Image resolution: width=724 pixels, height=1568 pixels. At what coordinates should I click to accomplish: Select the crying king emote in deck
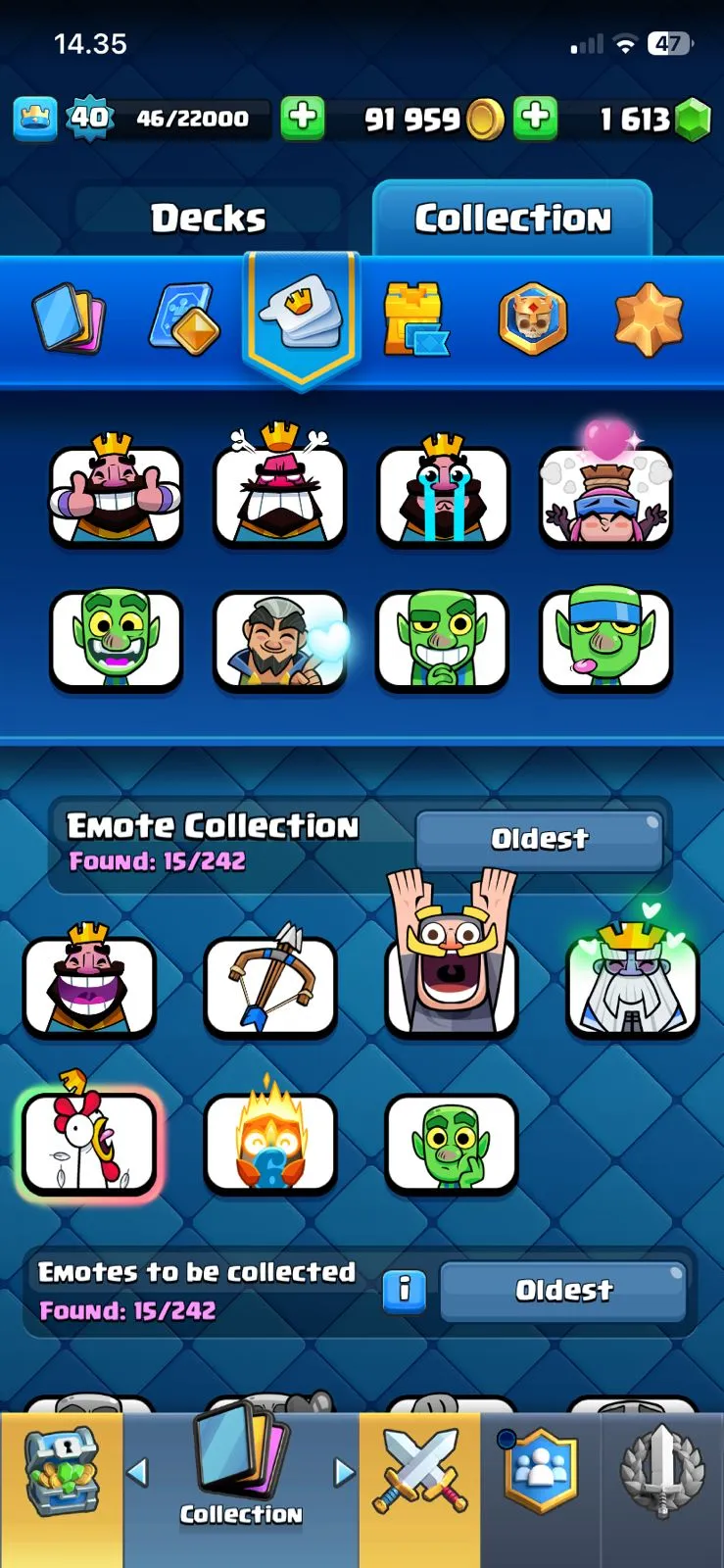pyautogui.click(x=443, y=493)
